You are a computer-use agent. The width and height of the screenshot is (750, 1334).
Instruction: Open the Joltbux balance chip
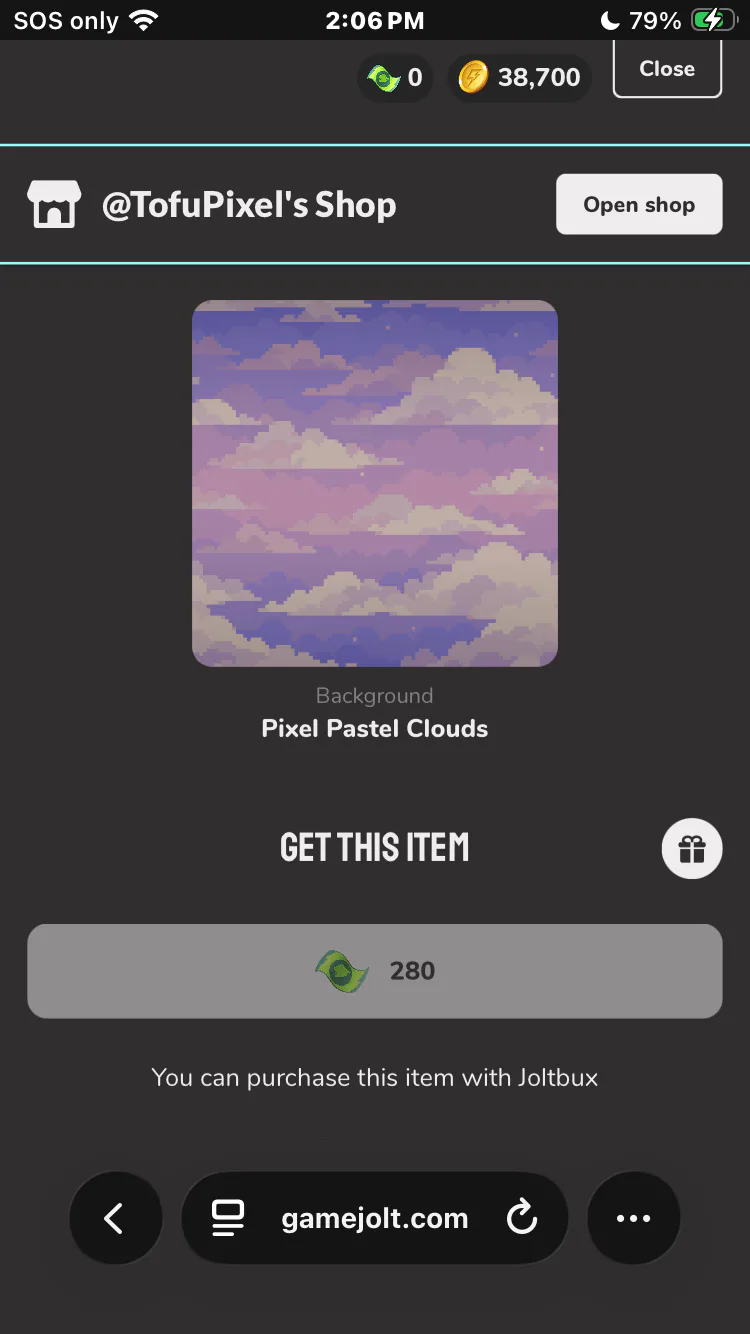coord(395,78)
